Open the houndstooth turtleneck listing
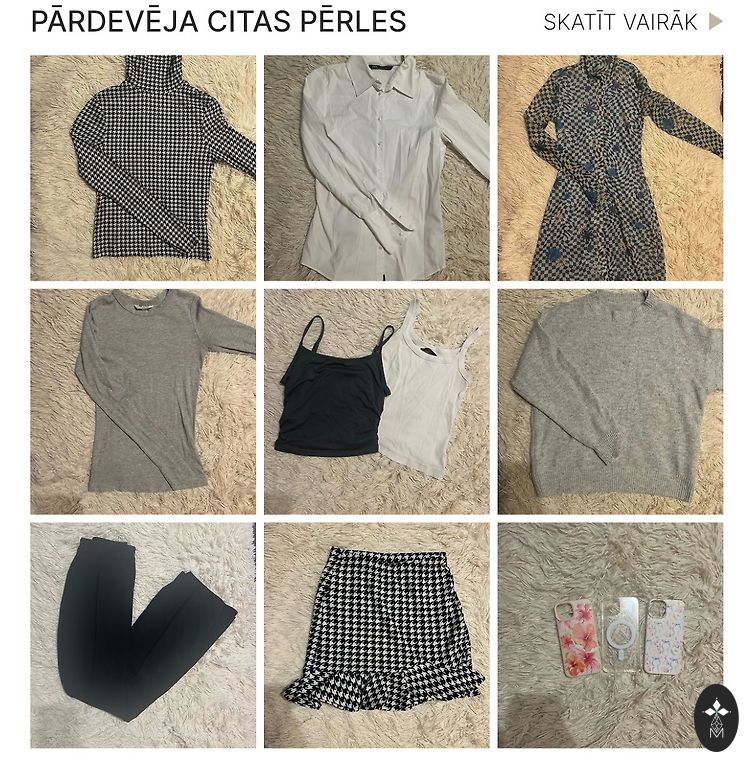Screen dimensions: 755x768 tap(143, 168)
